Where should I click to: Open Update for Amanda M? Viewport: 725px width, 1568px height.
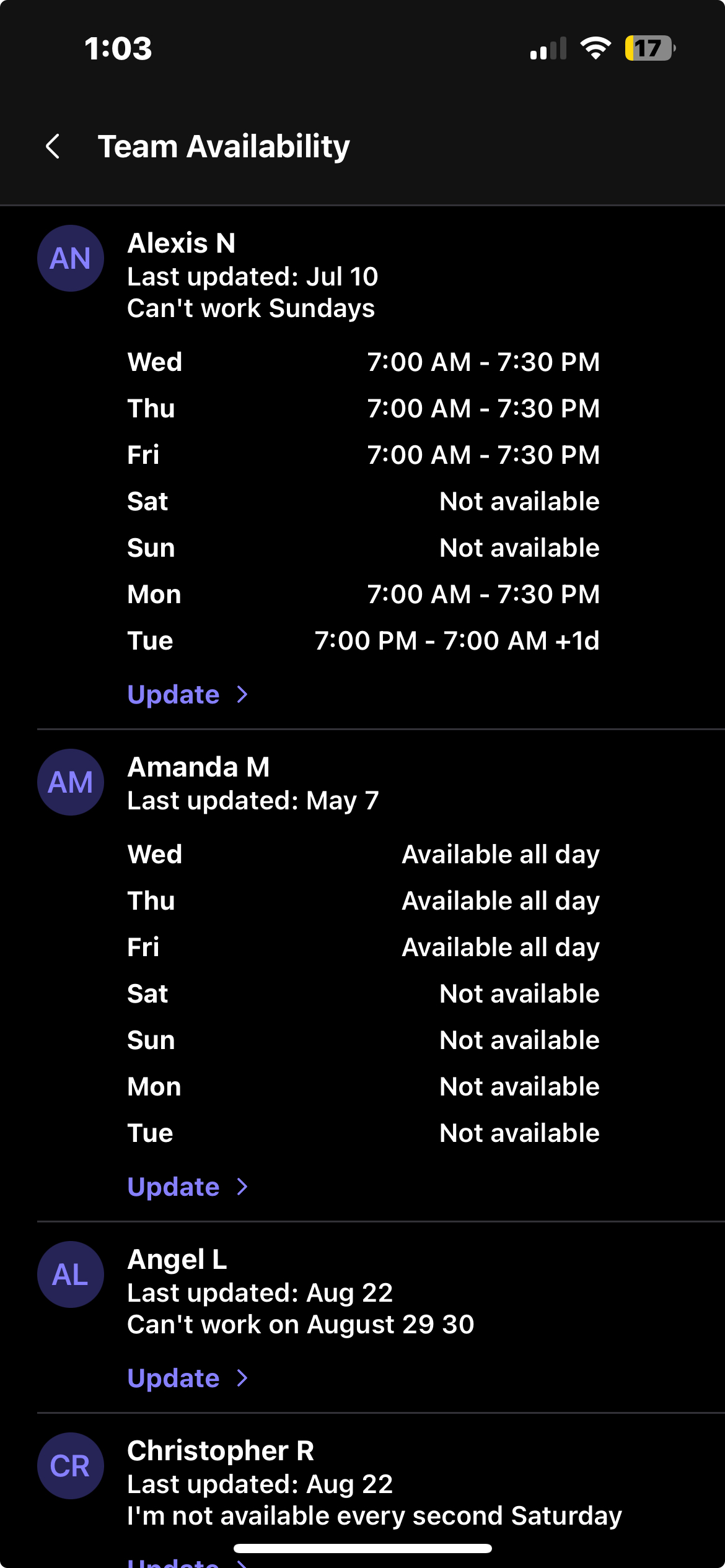tap(187, 1187)
